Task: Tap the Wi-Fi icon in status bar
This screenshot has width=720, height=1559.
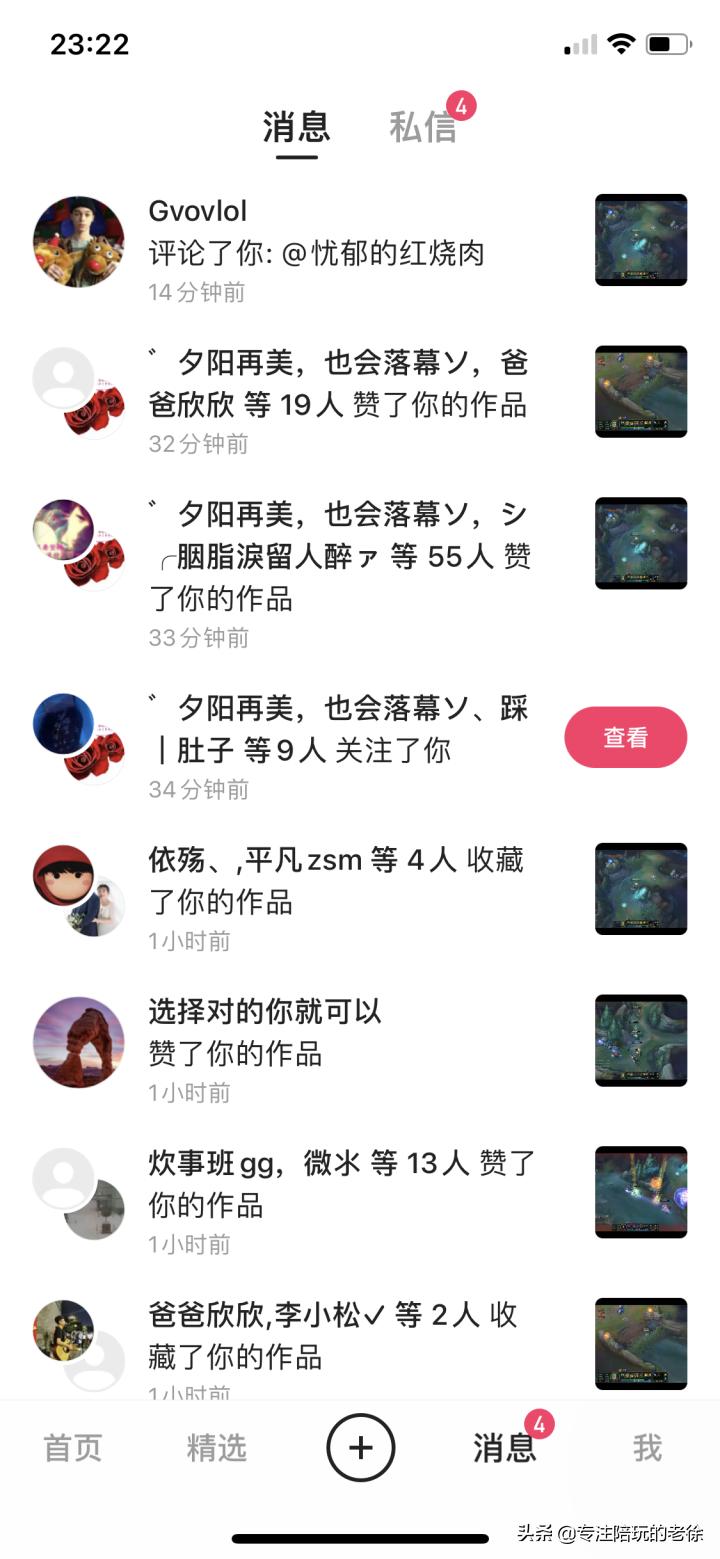Action: pos(619,43)
